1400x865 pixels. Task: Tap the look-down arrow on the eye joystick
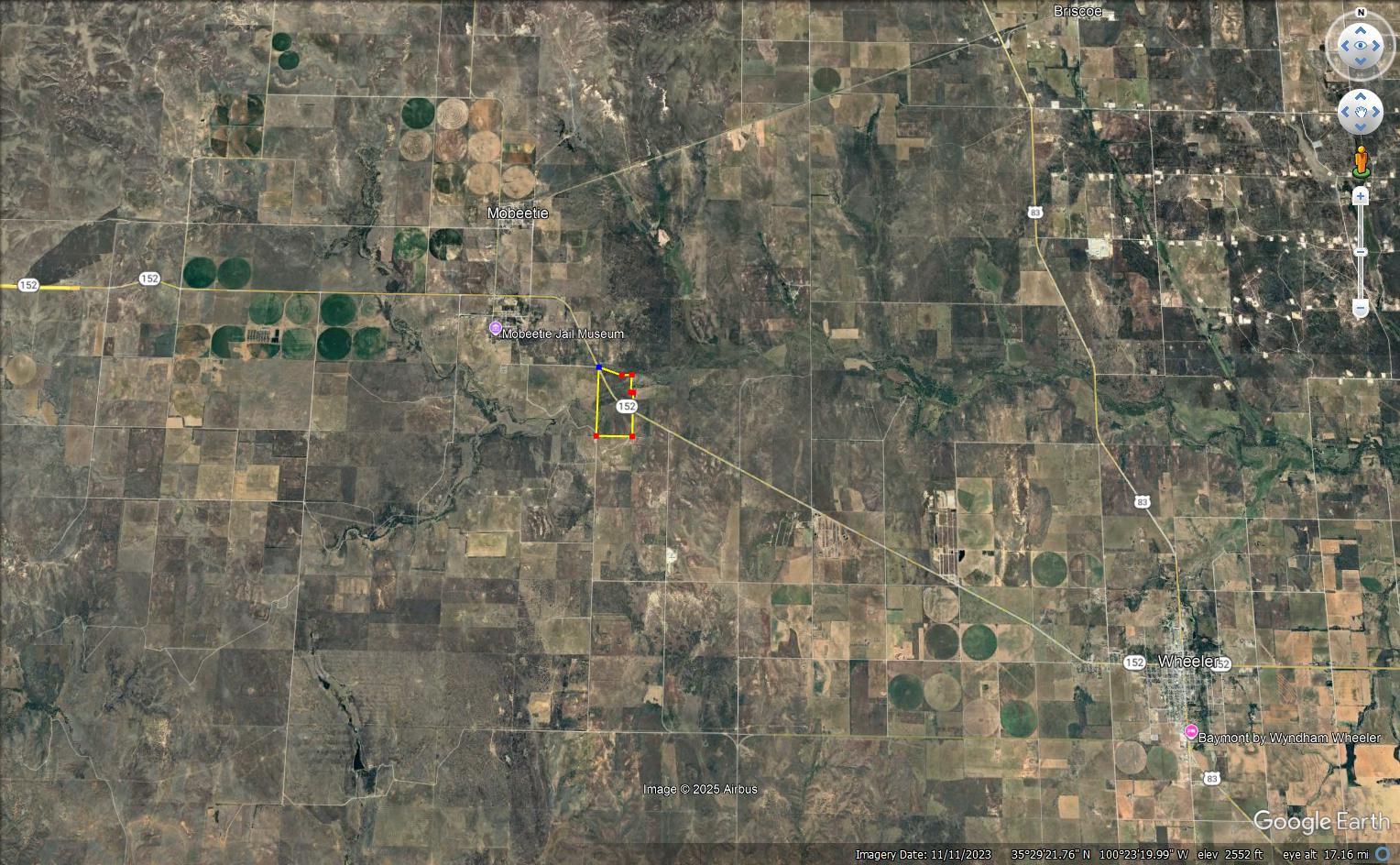click(1361, 62)
